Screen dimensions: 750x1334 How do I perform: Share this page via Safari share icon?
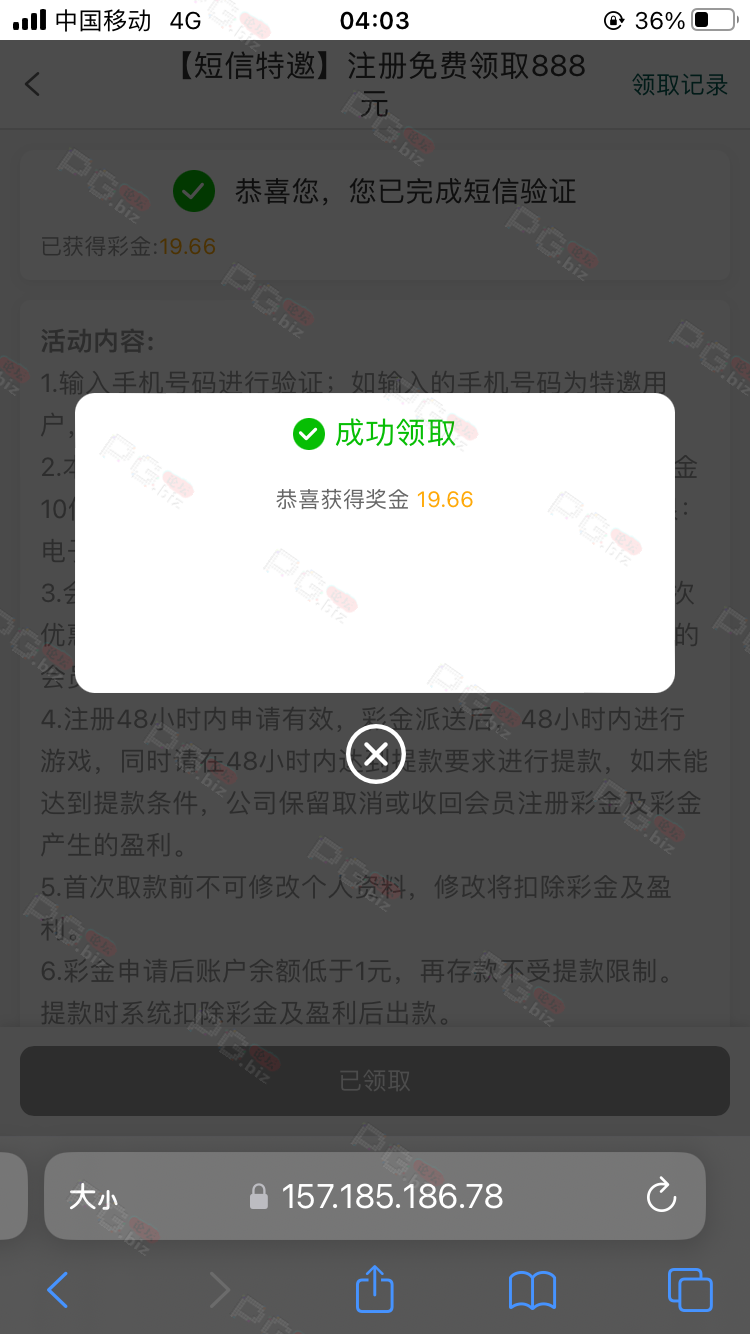[375, 1289]
